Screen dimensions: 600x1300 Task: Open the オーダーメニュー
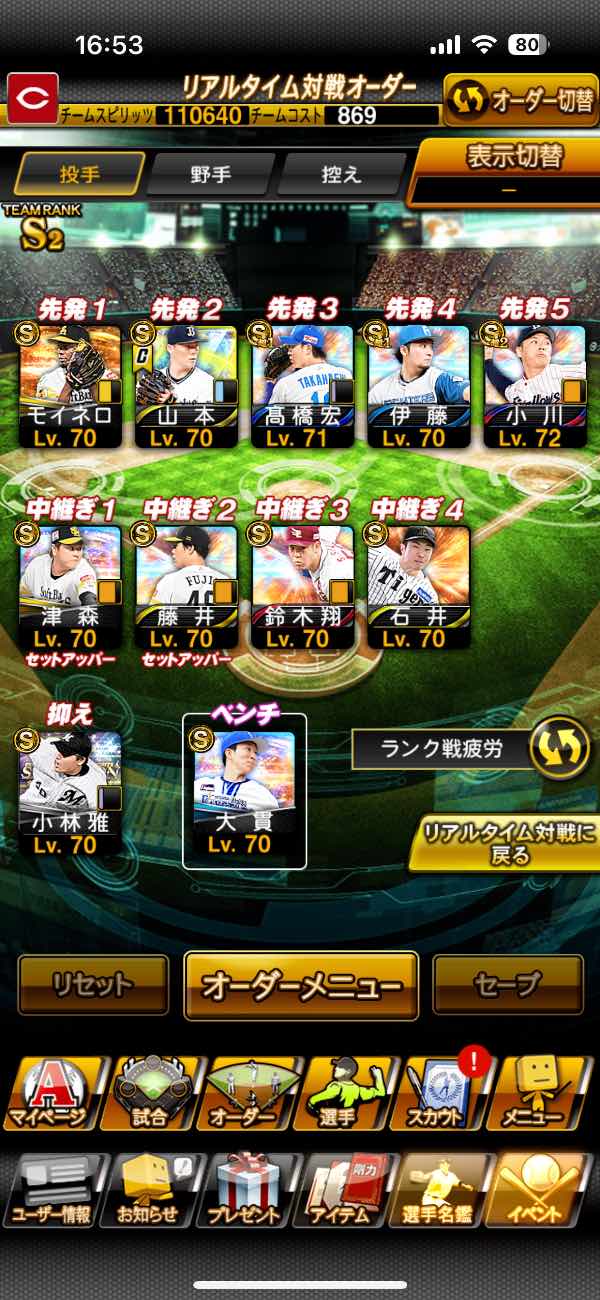(301, 985)
